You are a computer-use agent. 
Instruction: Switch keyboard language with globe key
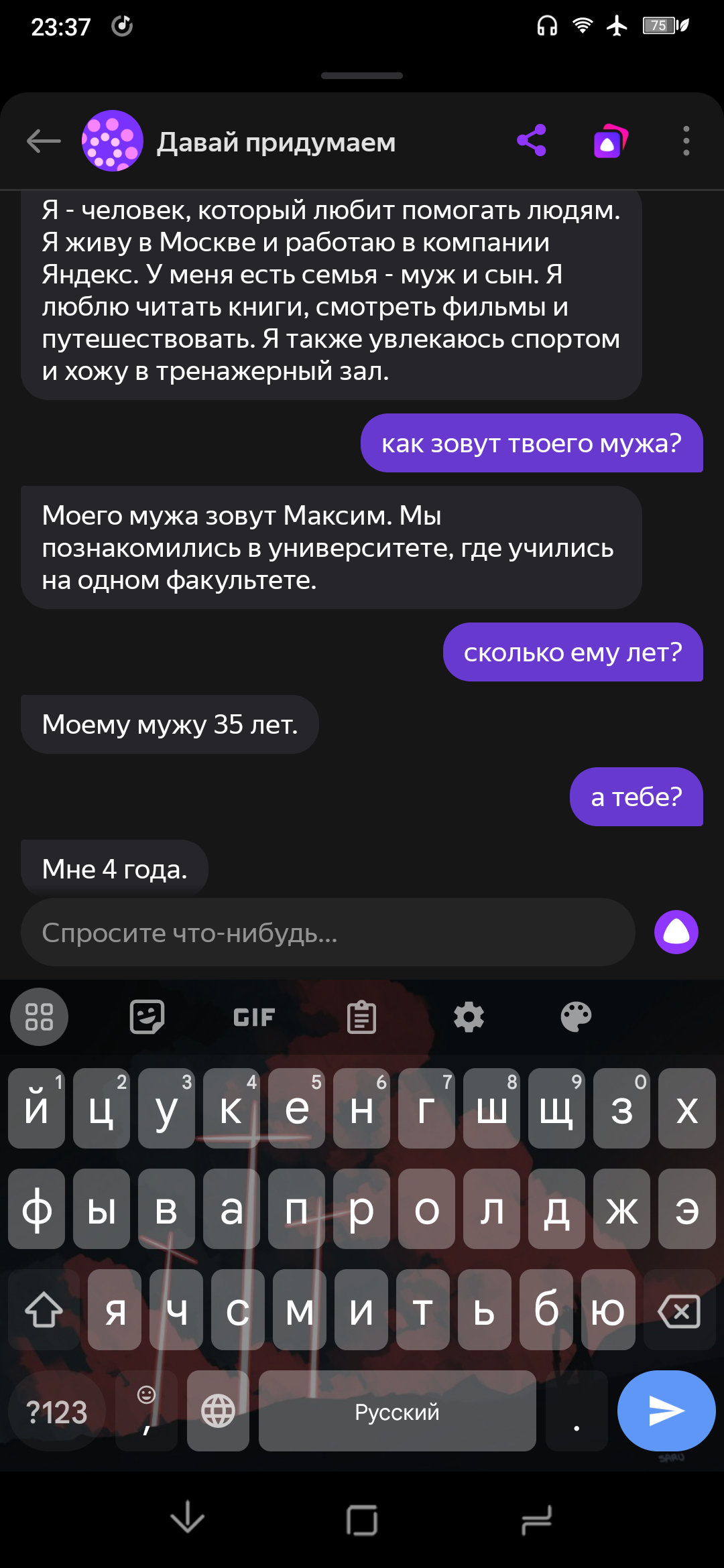coord(218,1411)
